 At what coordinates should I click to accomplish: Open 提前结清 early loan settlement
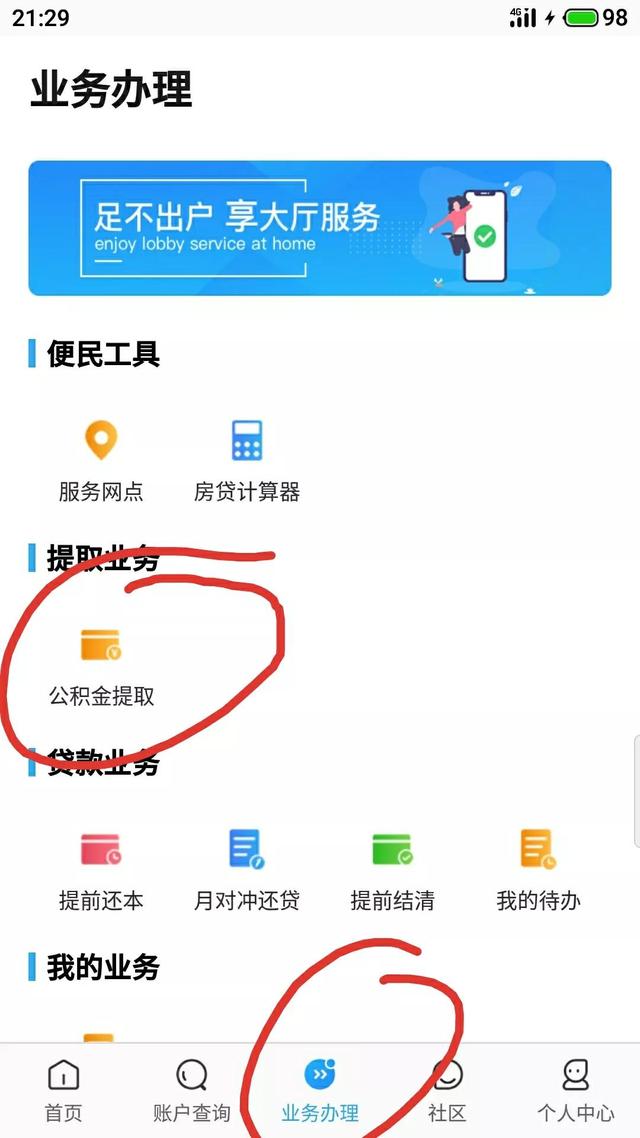pos(392,868)
